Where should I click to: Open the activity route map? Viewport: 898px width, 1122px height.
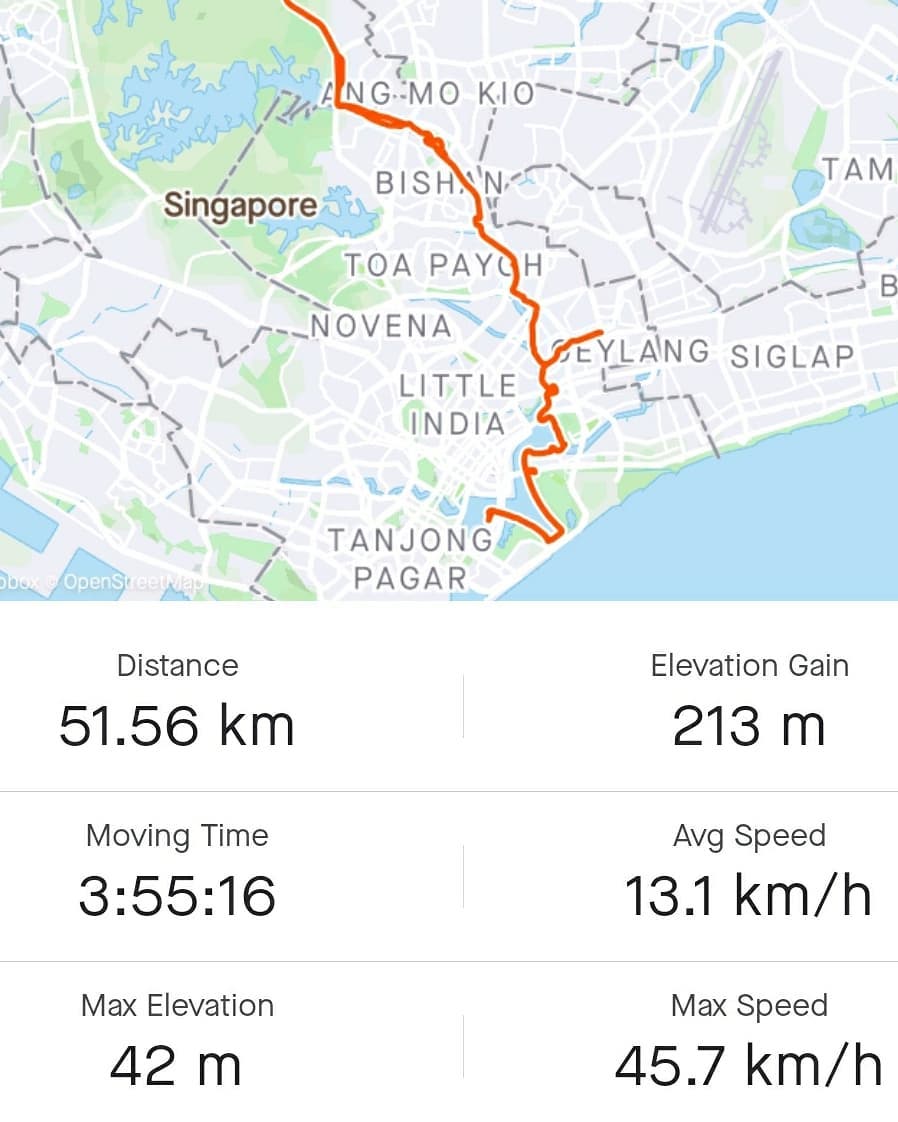tap(449, 300)
